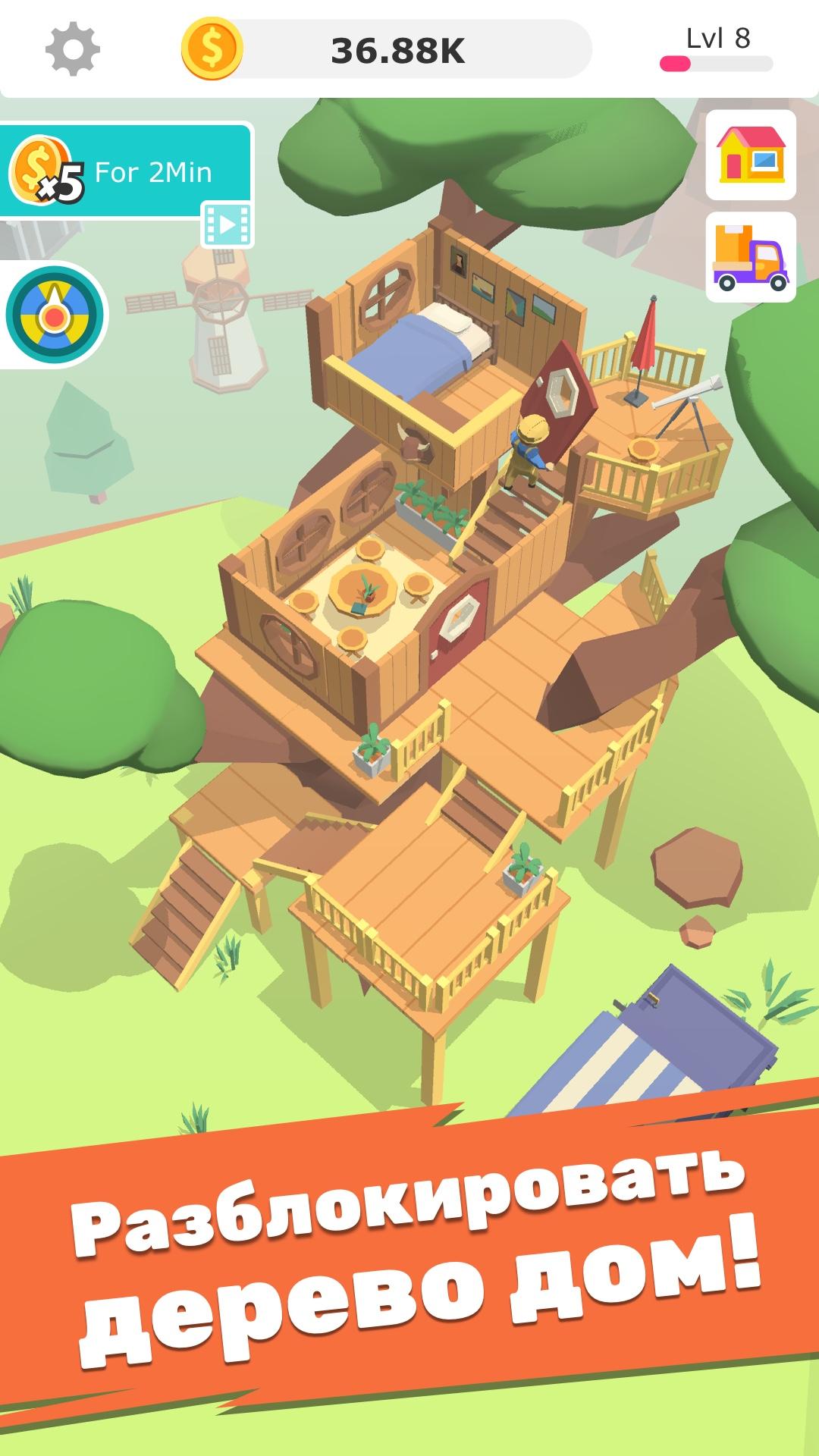Open the lucky spin wheel
Image resolution: width=819 pixels, height=1456 pixels.
click(x=53, y=314)
